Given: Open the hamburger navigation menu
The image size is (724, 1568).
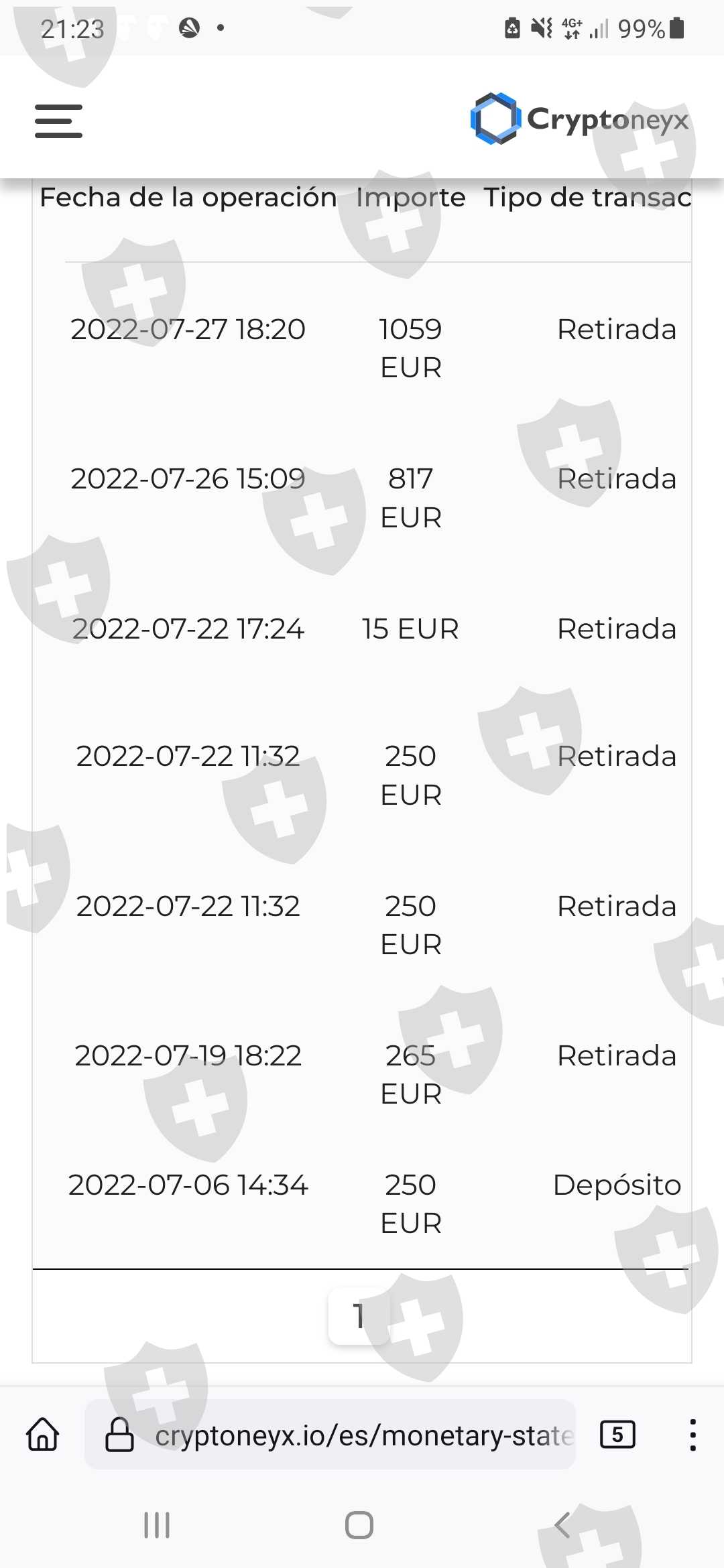Looking at the screenshot, I should pyautogui.click(x=58, y=121).
